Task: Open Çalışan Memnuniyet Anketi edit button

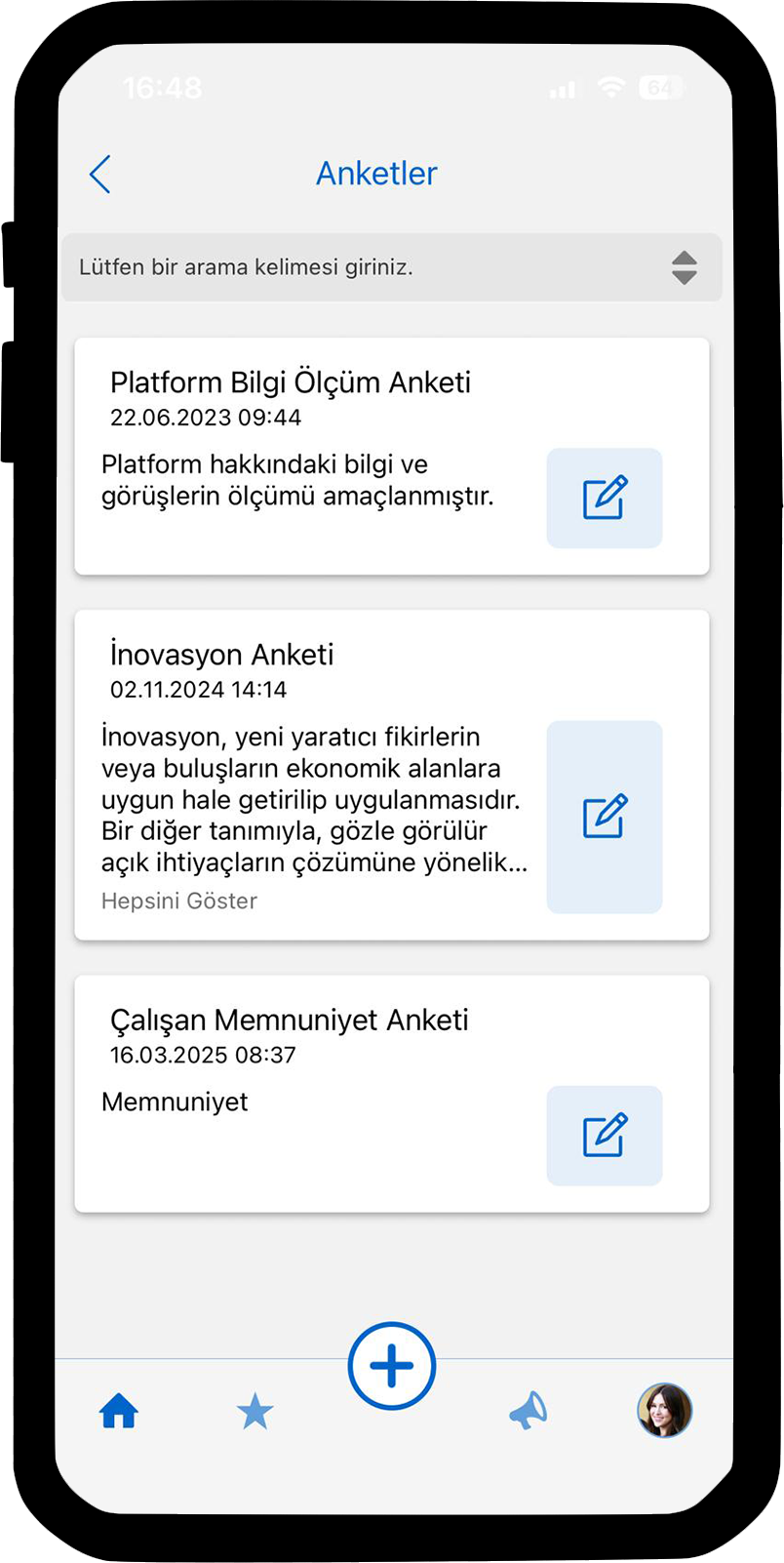Action: point(604,1135)
